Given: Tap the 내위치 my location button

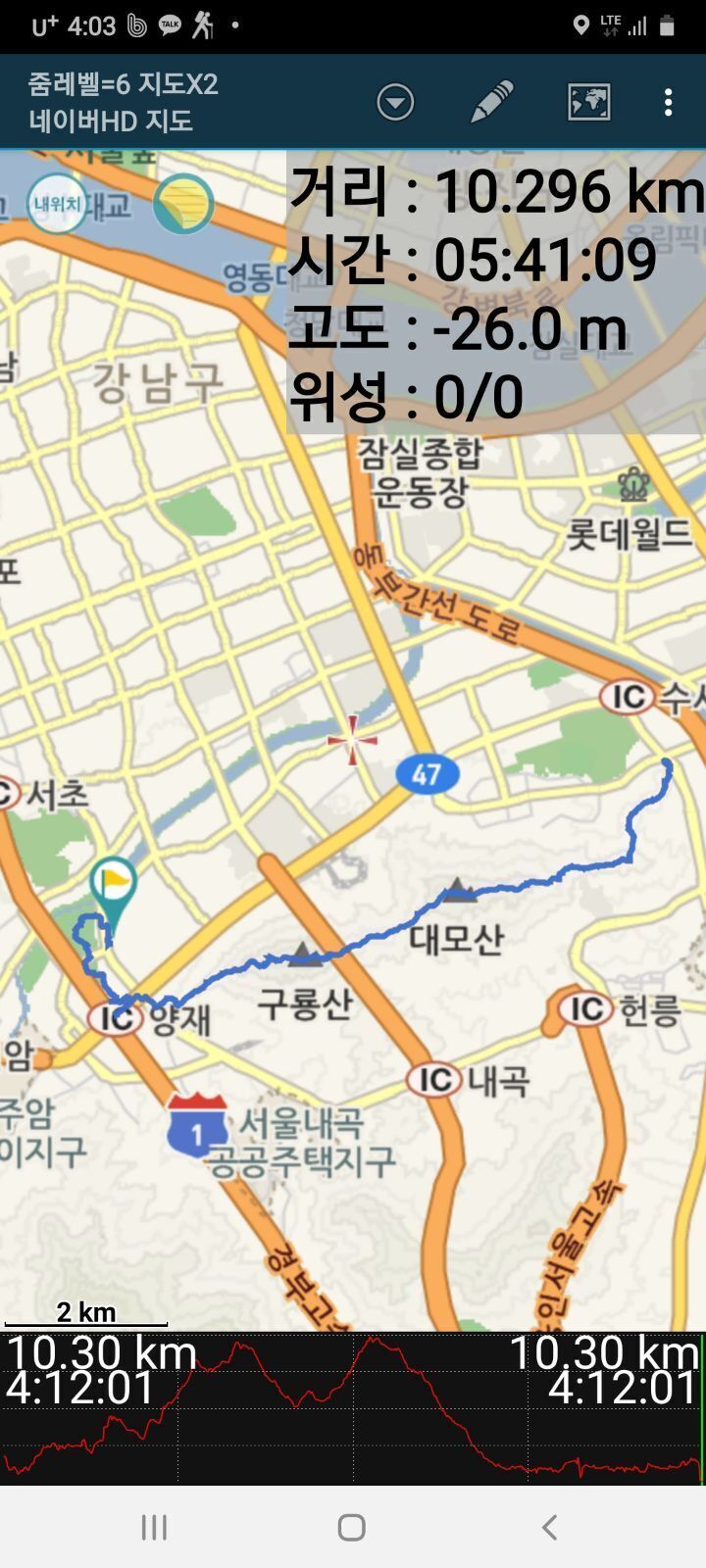Looking at the screenshot, I should 57,204.
